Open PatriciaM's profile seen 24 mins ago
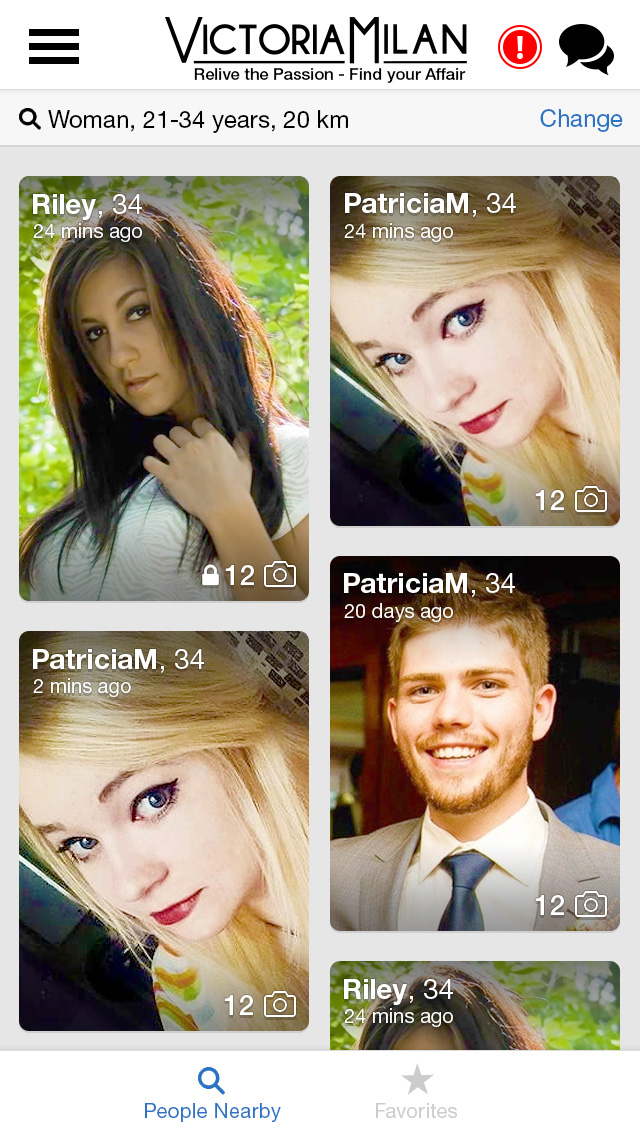Screen dimensions: 640x1136 point(475,352)
